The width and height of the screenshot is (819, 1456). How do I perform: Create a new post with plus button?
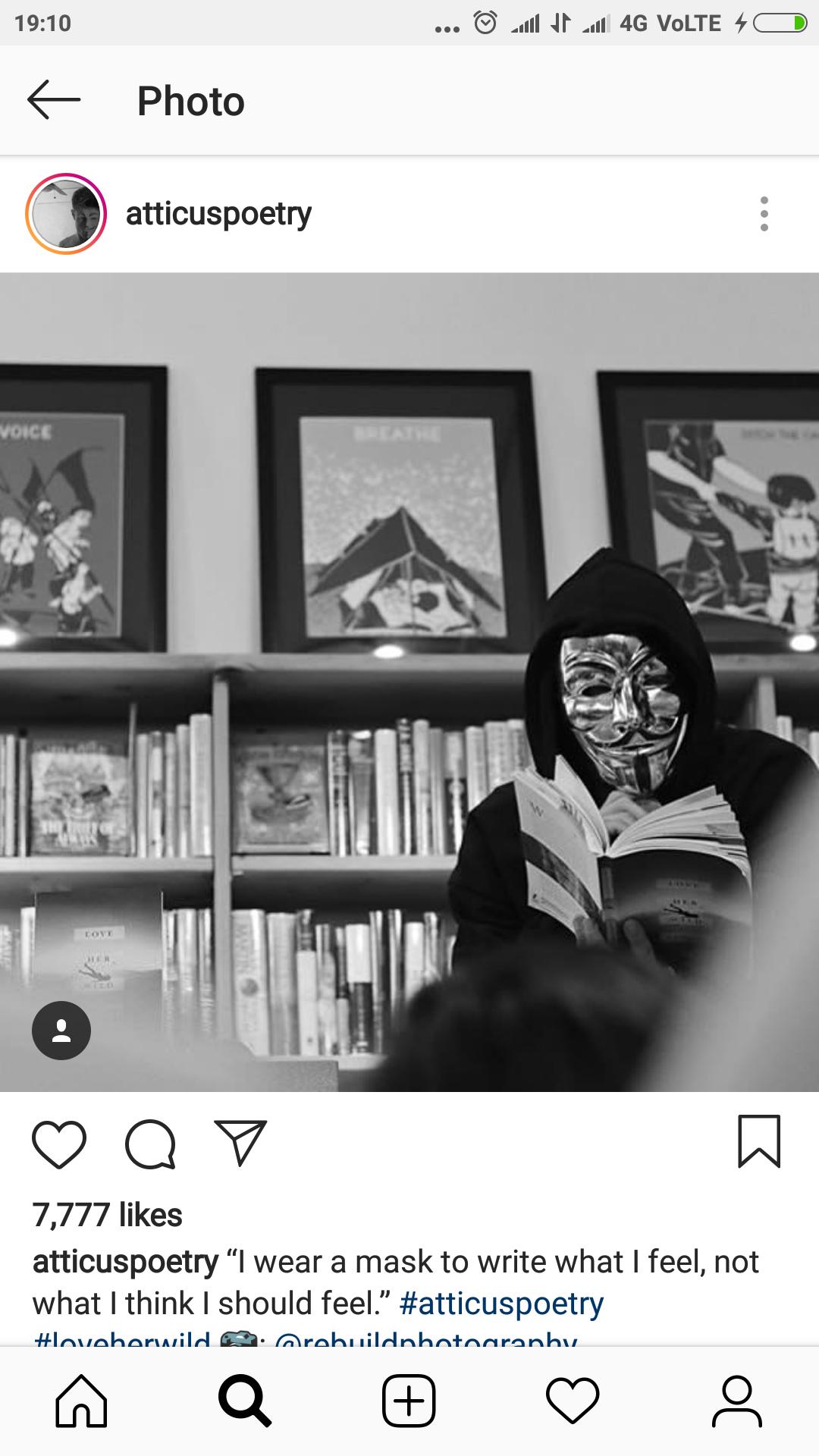click(409, 1401)
